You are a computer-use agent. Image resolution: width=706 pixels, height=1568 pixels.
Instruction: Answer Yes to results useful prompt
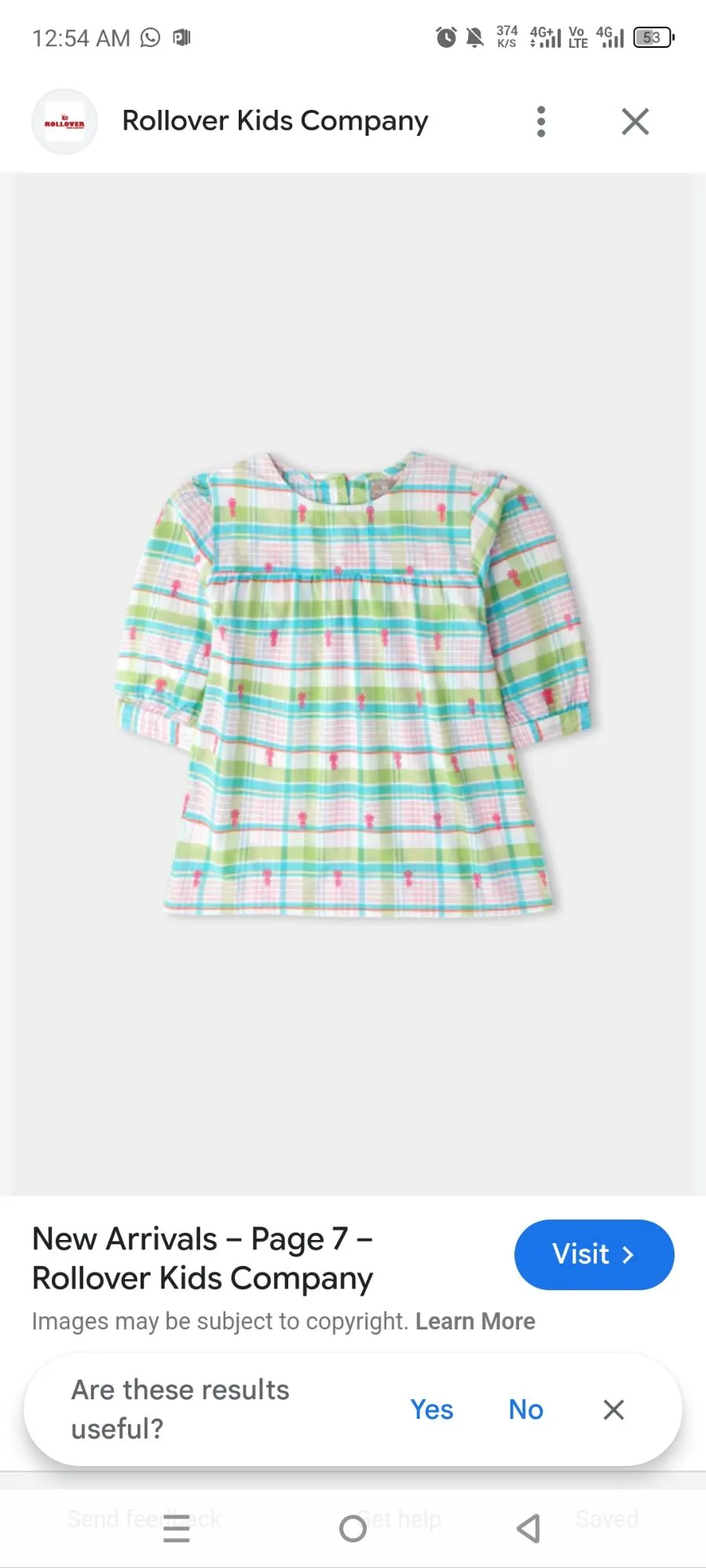[431, 1409]
